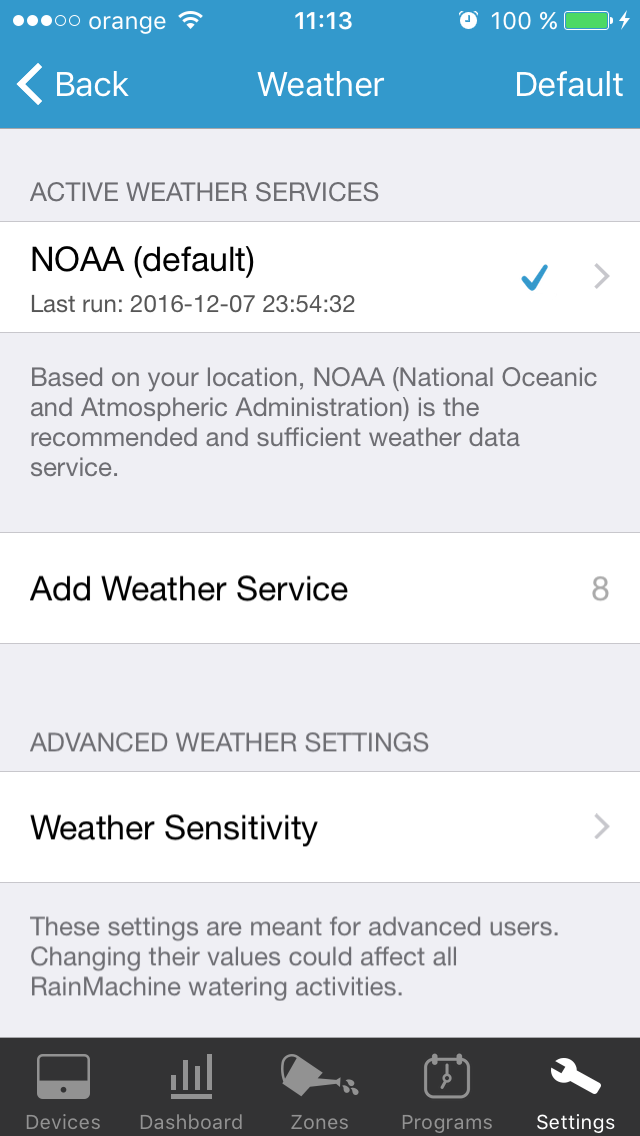
Task: Open the NOAA (default) weather service
Action: tap(320, 277)
